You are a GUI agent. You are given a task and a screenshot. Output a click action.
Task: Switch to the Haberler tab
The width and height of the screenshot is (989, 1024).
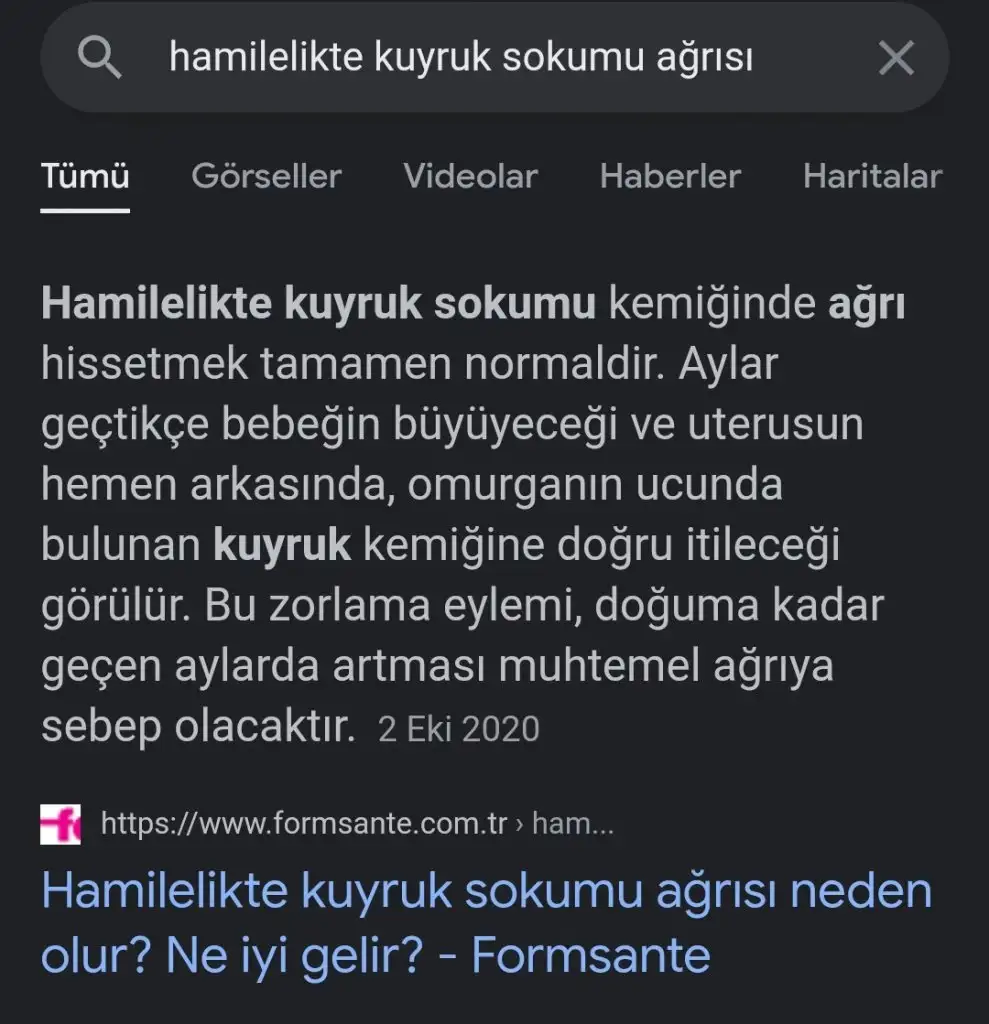coord(670,177)
